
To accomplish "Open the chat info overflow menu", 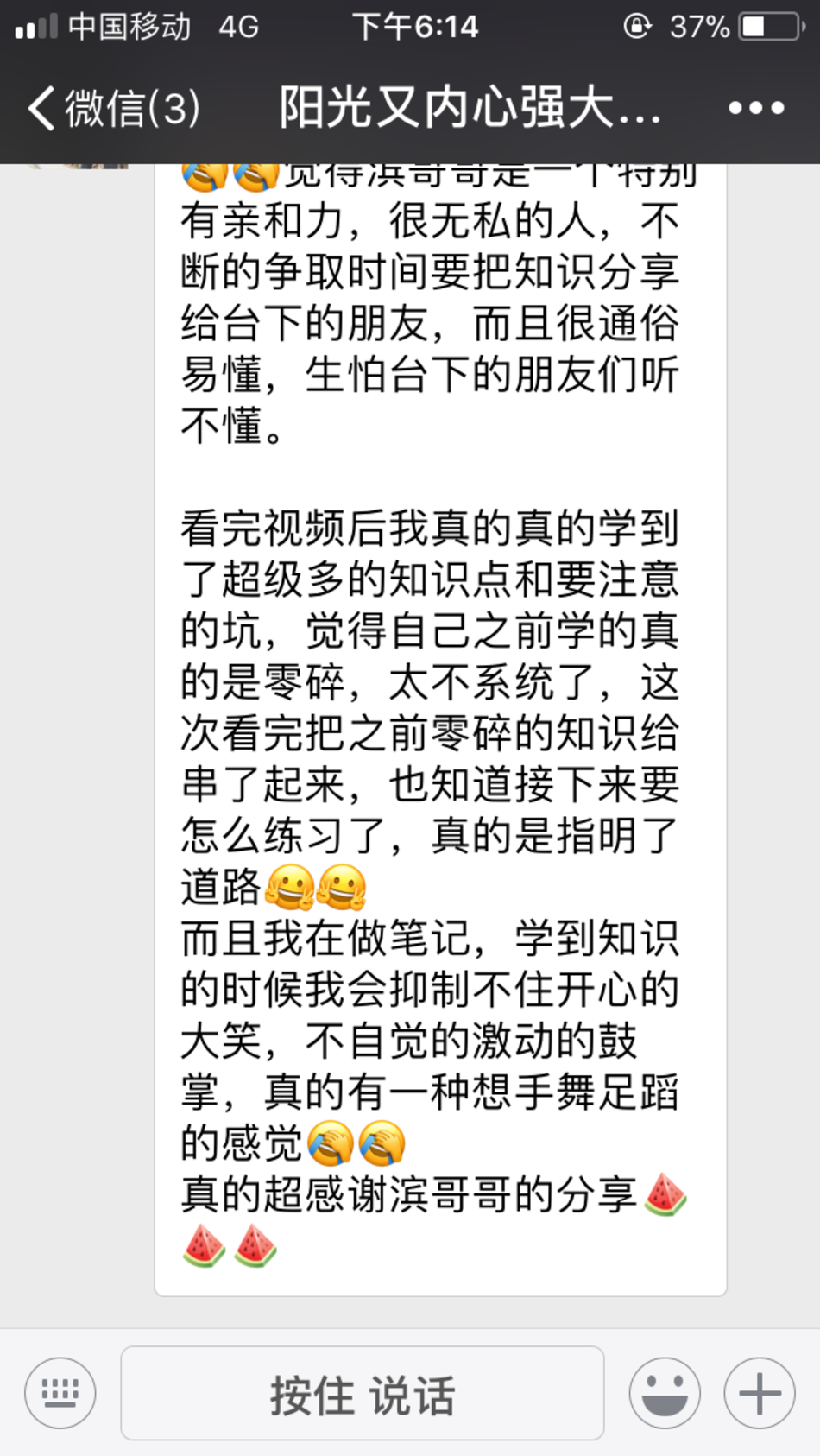I will tap(755, 109).
